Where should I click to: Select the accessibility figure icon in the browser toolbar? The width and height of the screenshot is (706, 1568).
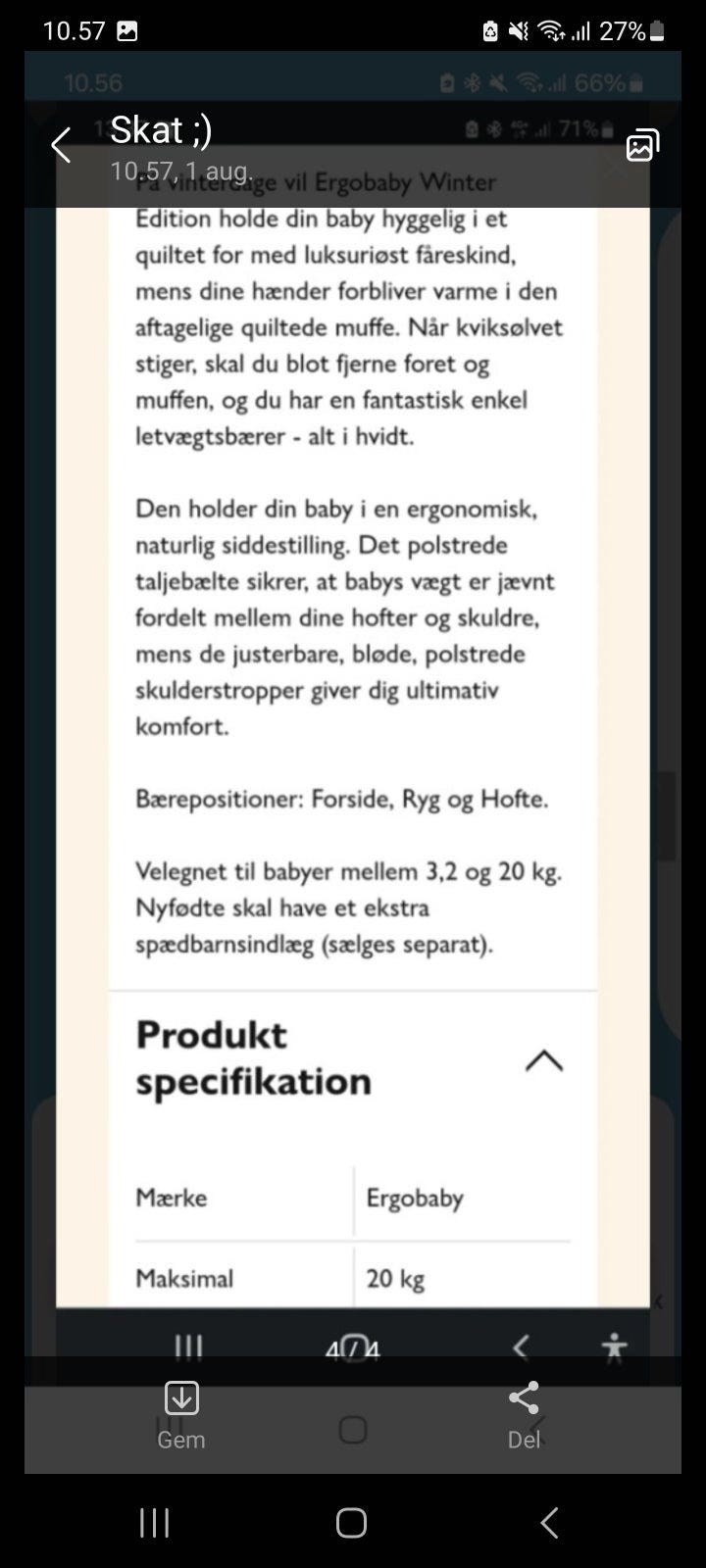[613, 1347]
